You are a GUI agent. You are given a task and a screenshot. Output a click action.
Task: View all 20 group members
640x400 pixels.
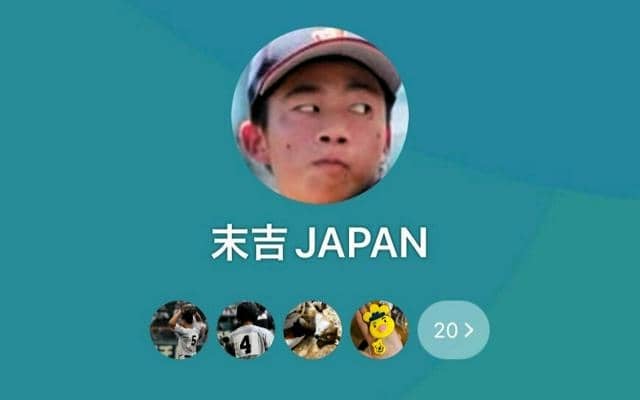pos(453,330)
